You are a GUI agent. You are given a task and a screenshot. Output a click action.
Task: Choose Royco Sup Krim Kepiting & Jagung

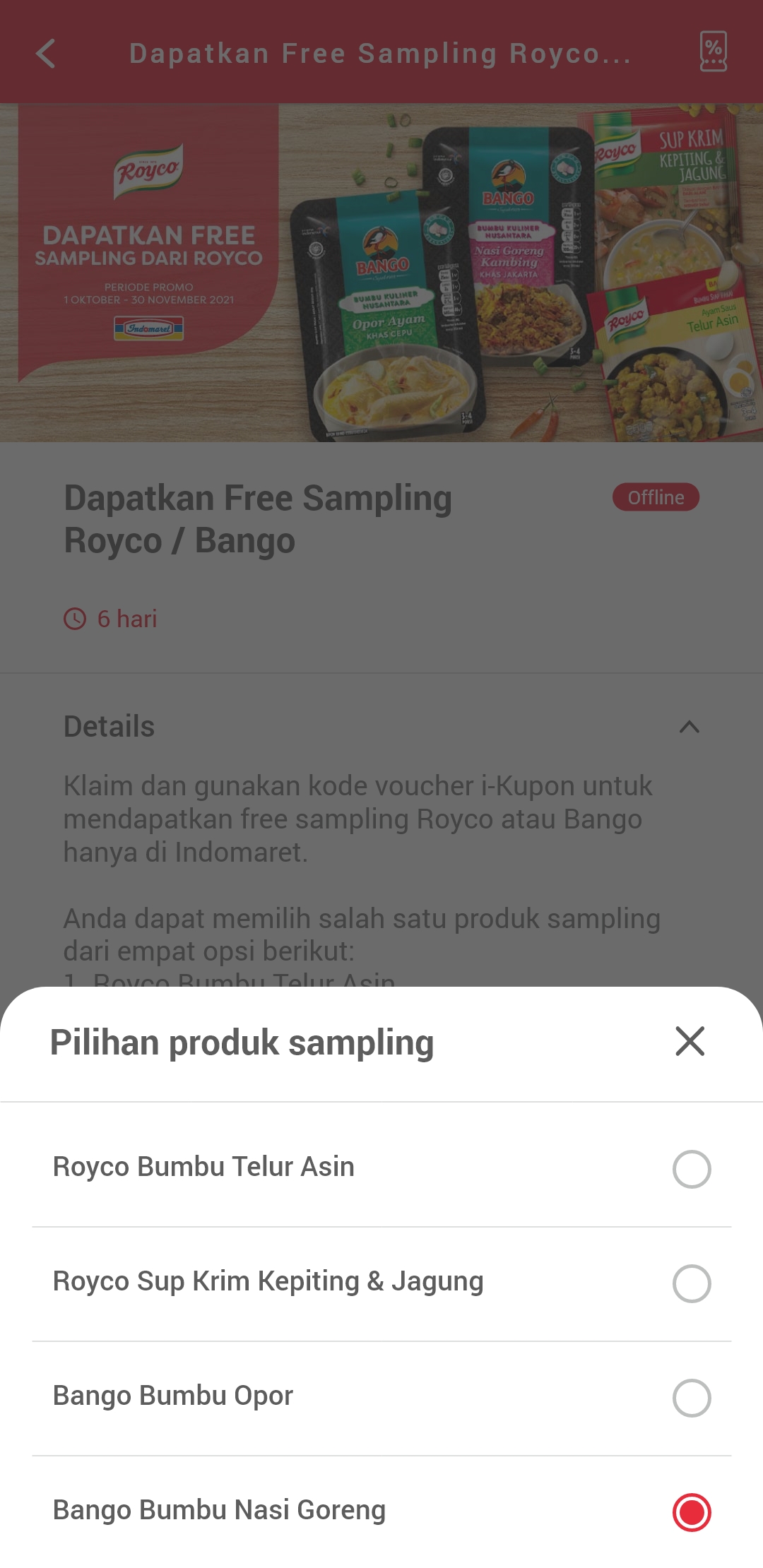point(381,1283)
